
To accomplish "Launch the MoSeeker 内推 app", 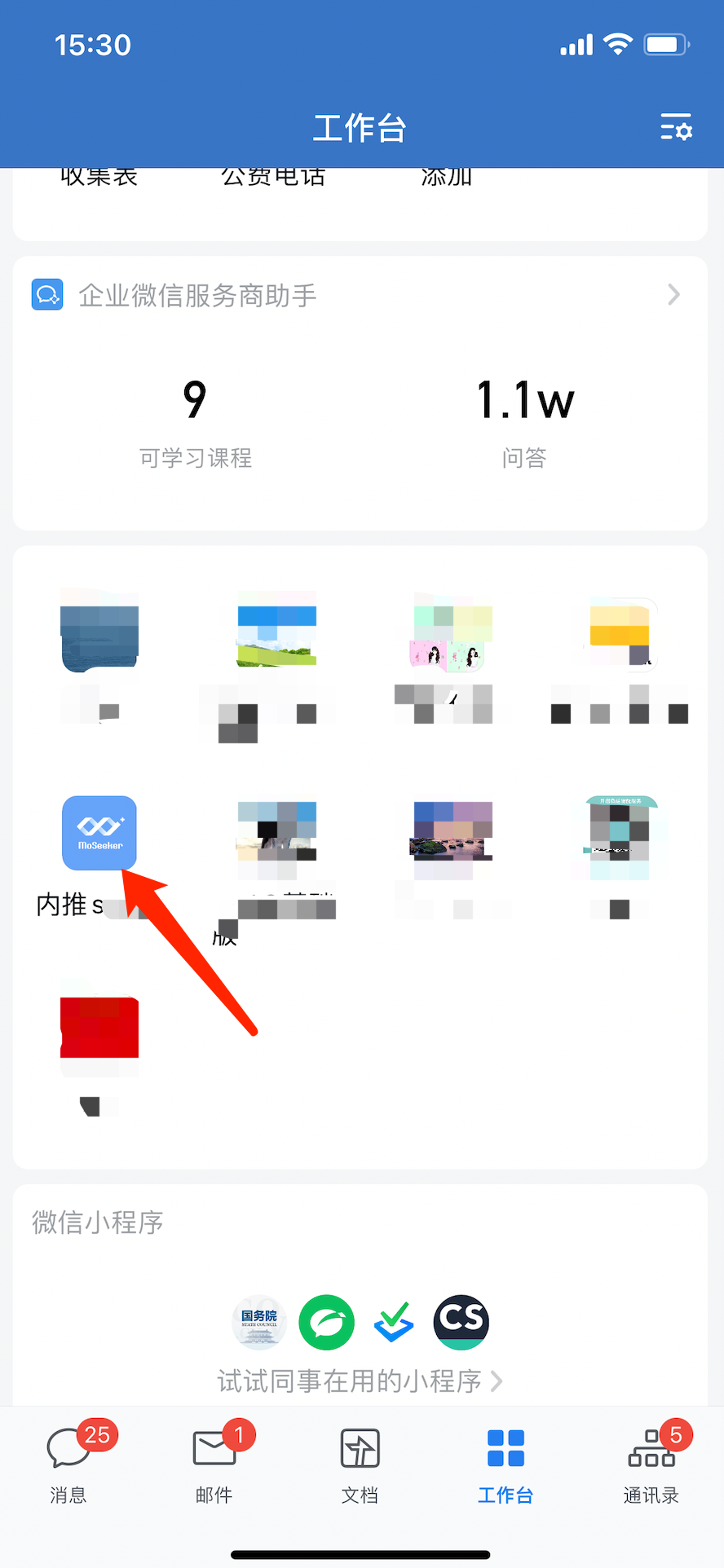I will (99, 833).
